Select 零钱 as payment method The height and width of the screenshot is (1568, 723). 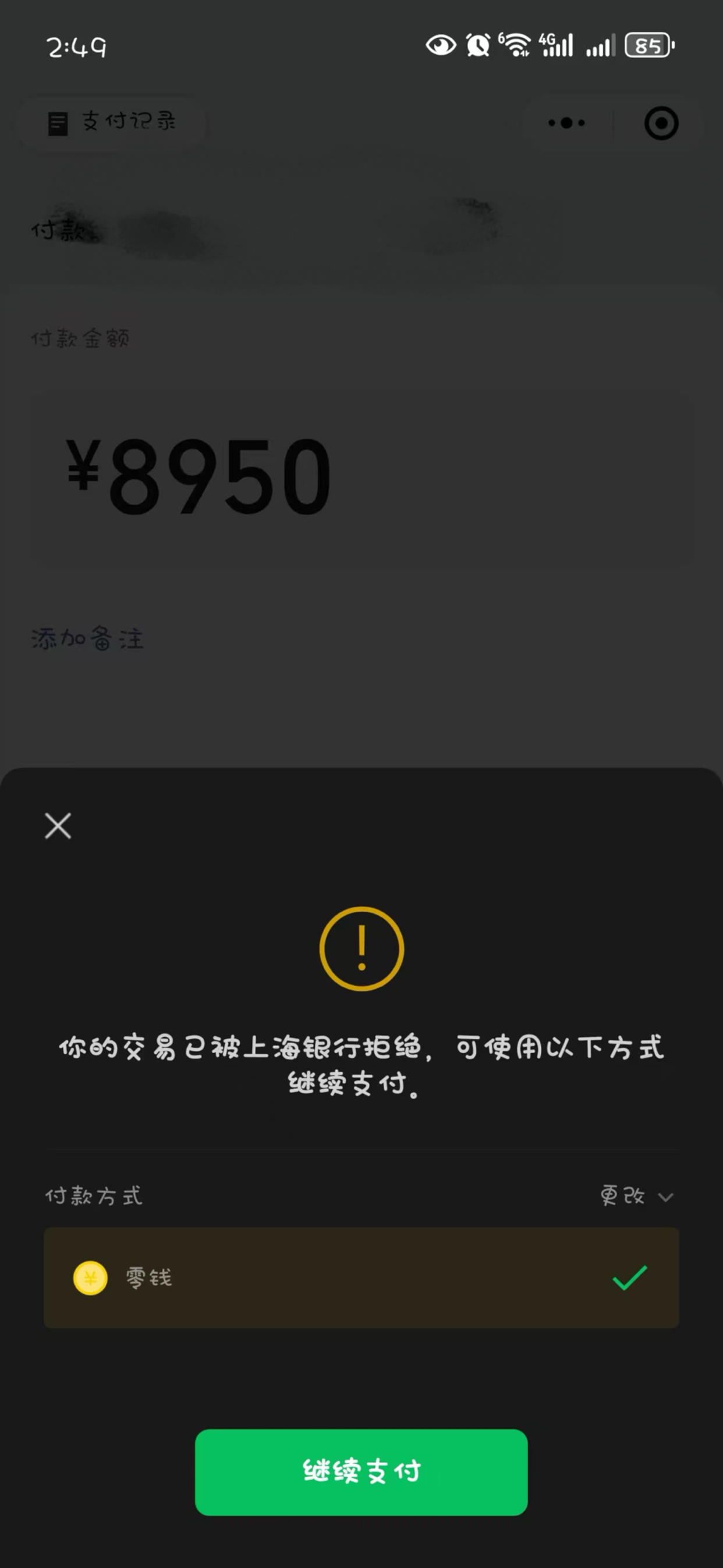coord(361,1278)
